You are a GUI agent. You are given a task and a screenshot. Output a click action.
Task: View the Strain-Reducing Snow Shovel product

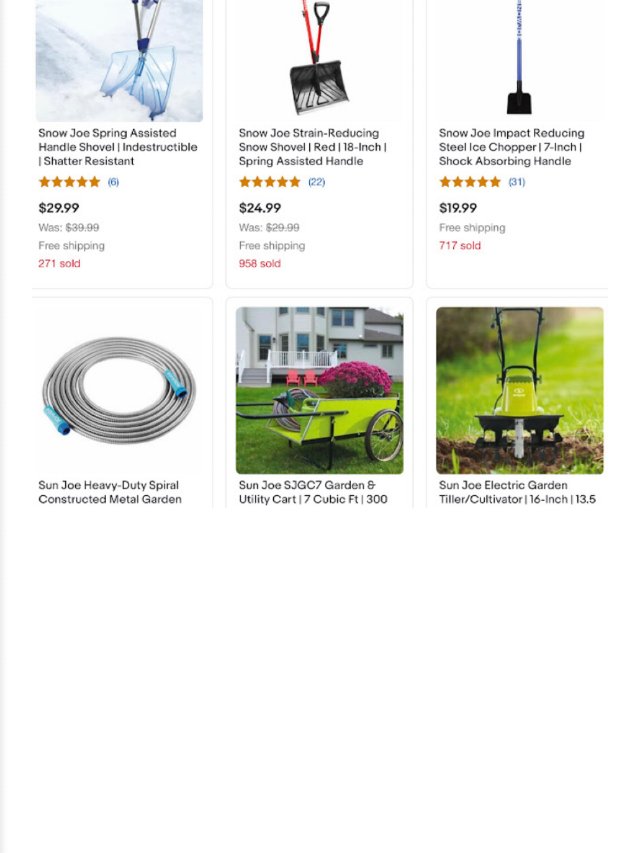pyautogui.click(x=312, y=146)
